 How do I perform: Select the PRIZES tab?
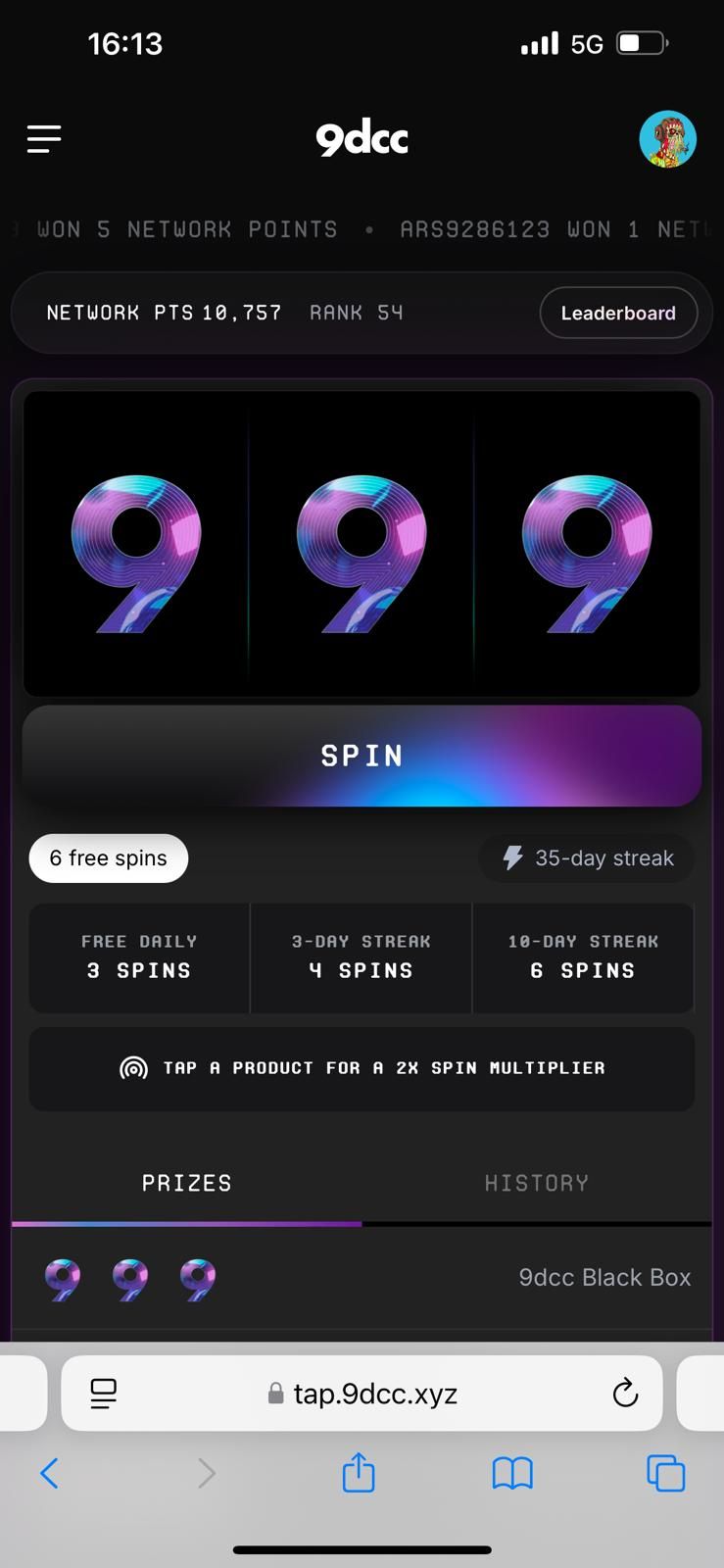click(187, 1183)
